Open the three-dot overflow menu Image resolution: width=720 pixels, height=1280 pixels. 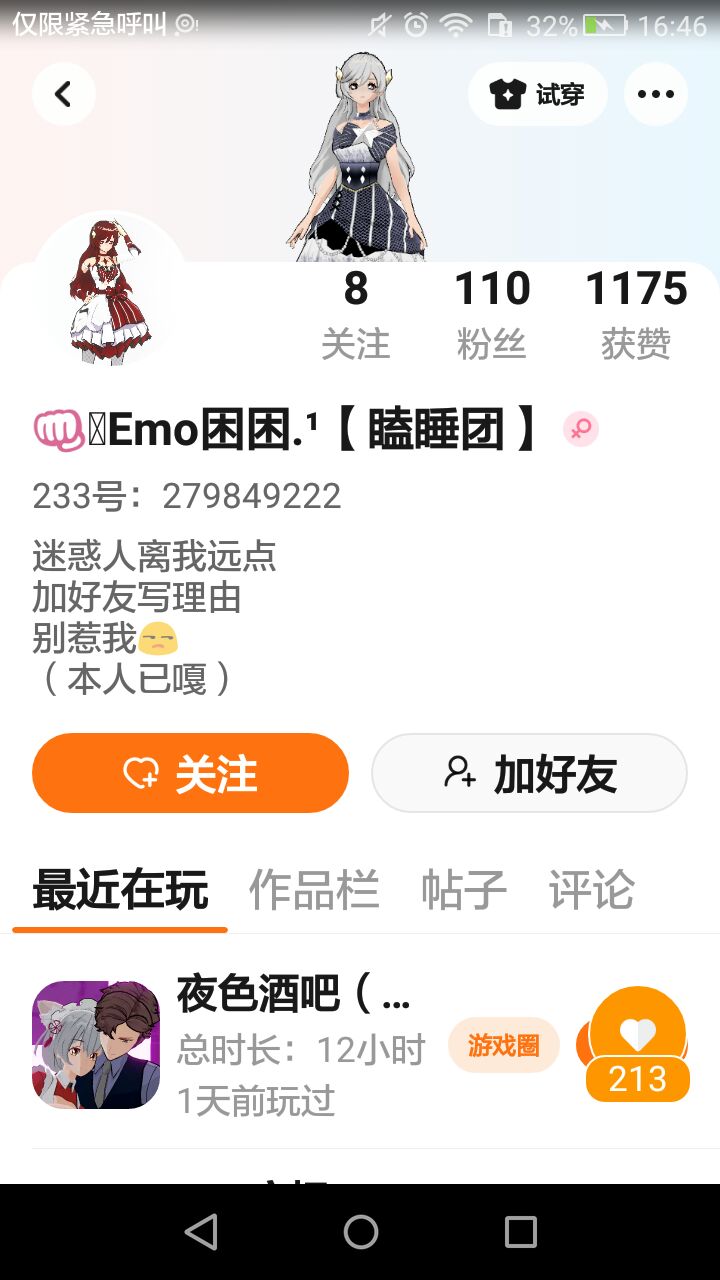(656, 94)
